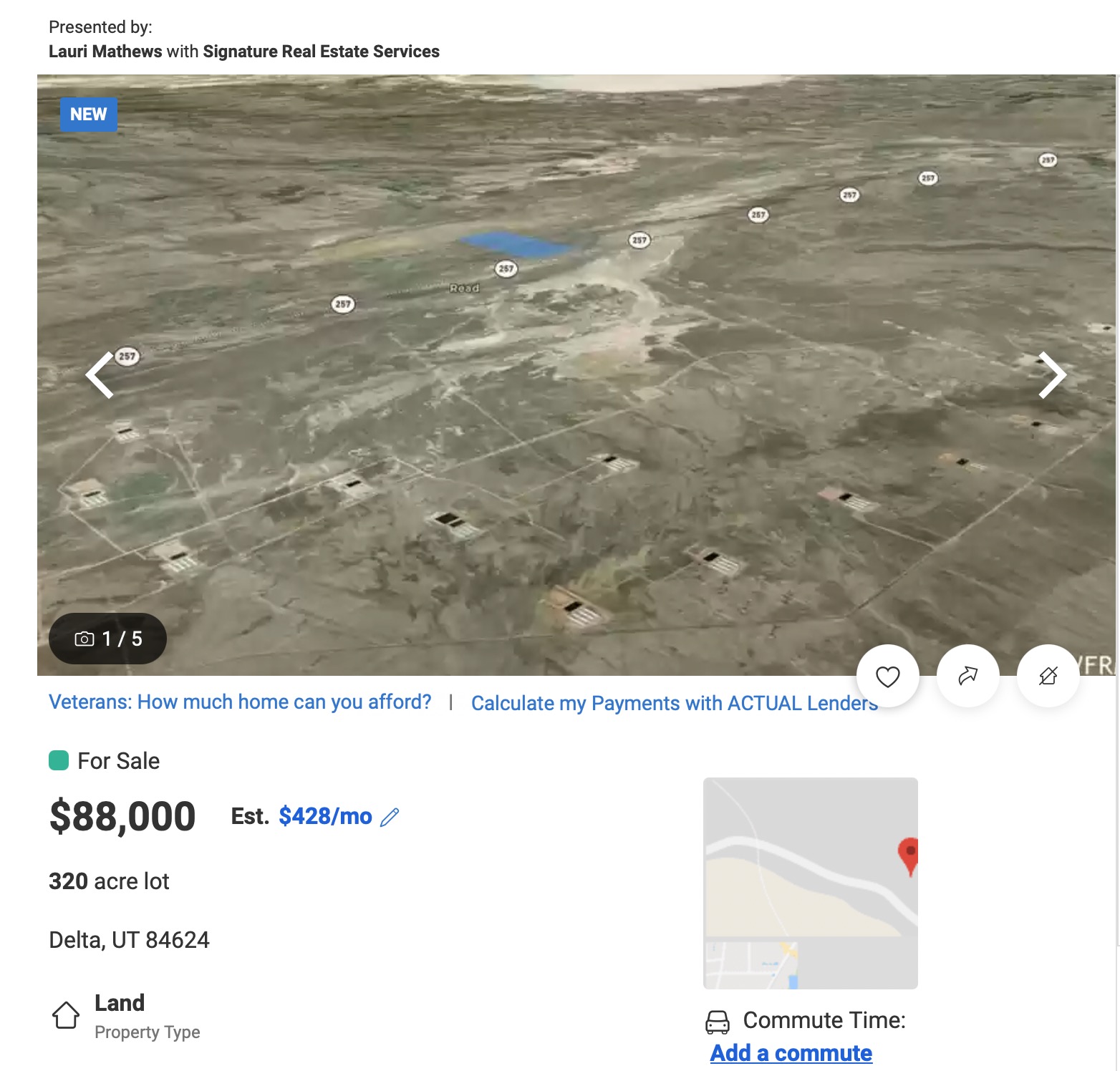
Task: Add a commute
Action: coord(791,1052)
